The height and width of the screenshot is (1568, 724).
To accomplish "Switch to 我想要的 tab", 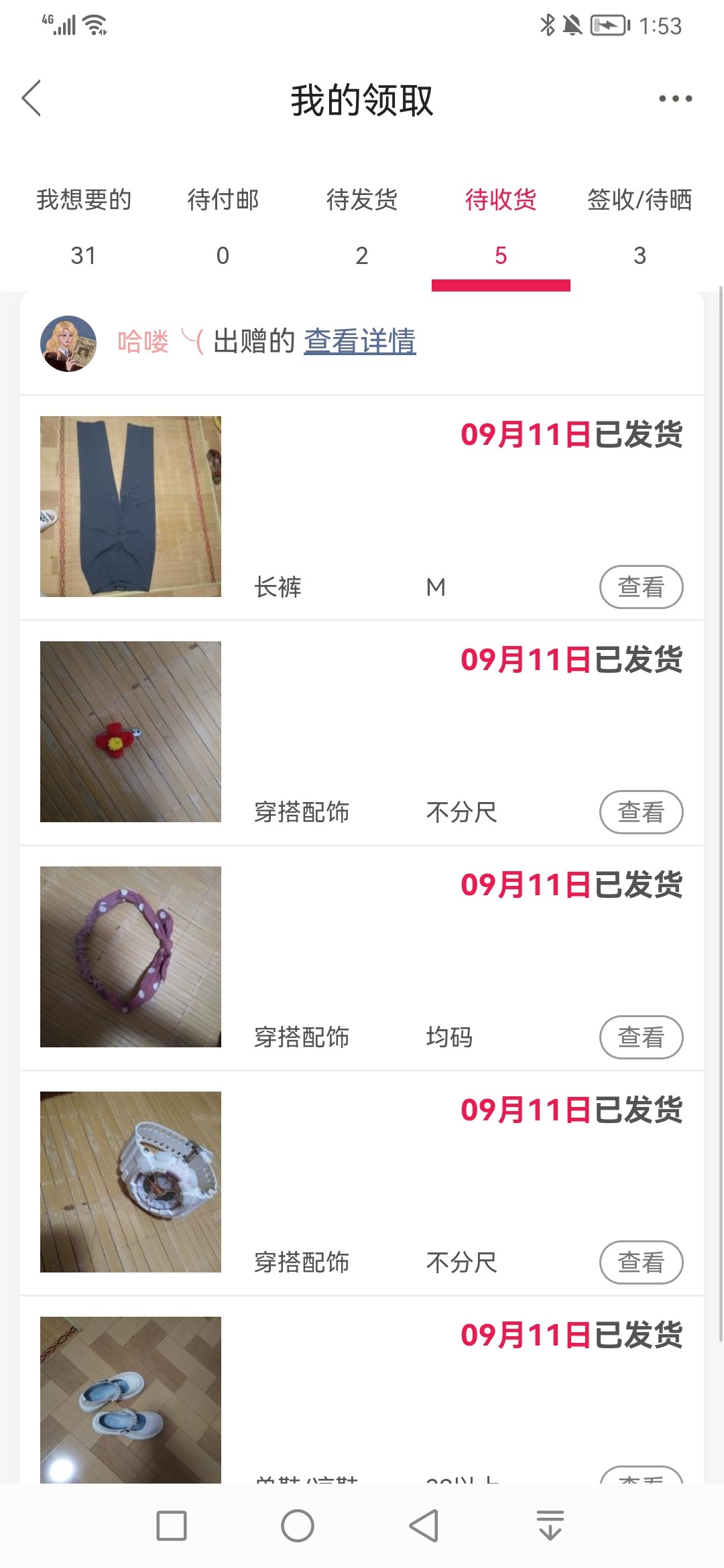I will 84,226.
